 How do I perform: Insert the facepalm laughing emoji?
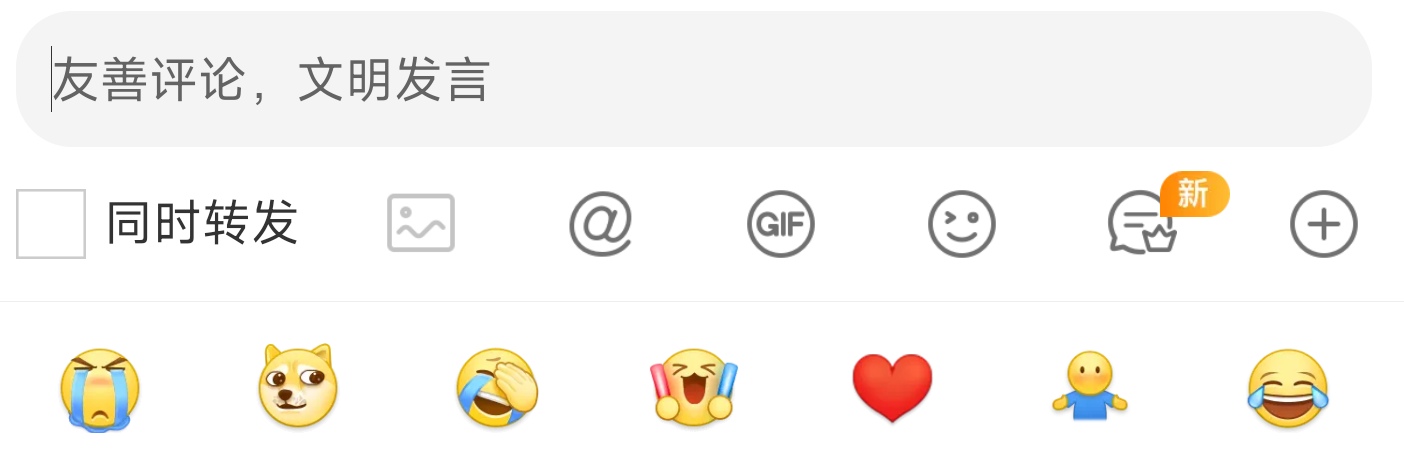[x=497, y=388]
